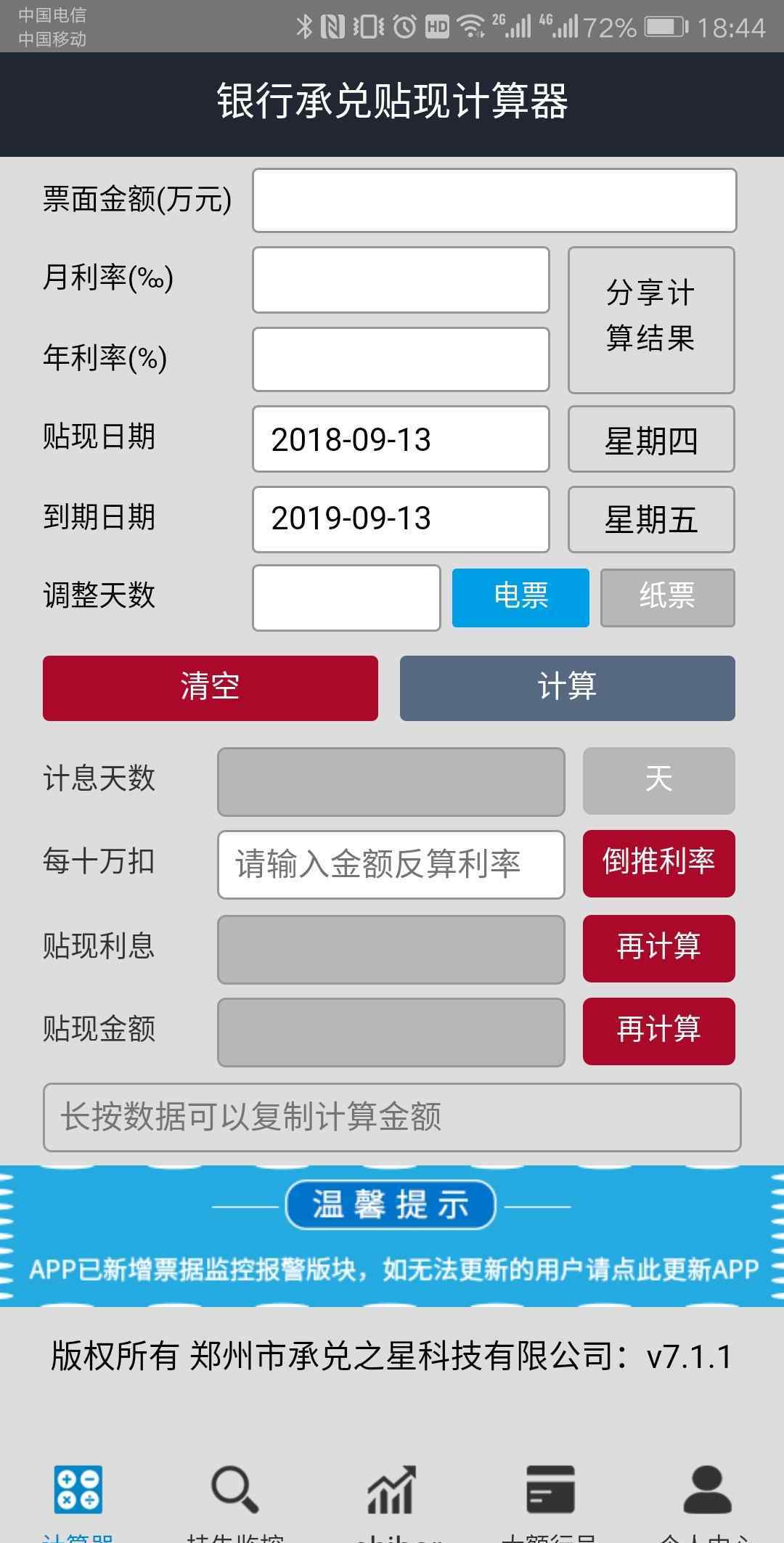The height and width of the screenshot is (1543, 784).
Task: Switch to 纸票
Action: 668,598
